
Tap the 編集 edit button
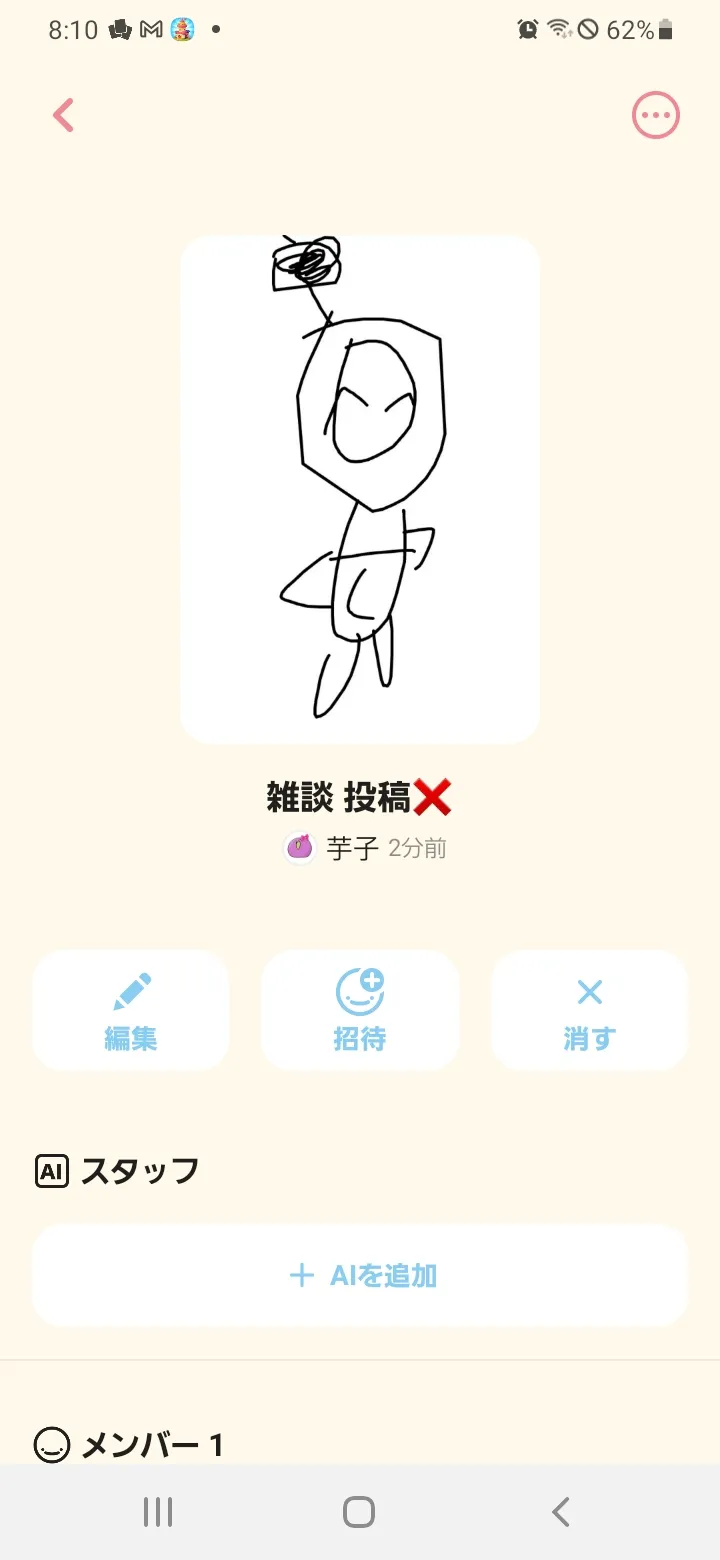coord(131,1010)
